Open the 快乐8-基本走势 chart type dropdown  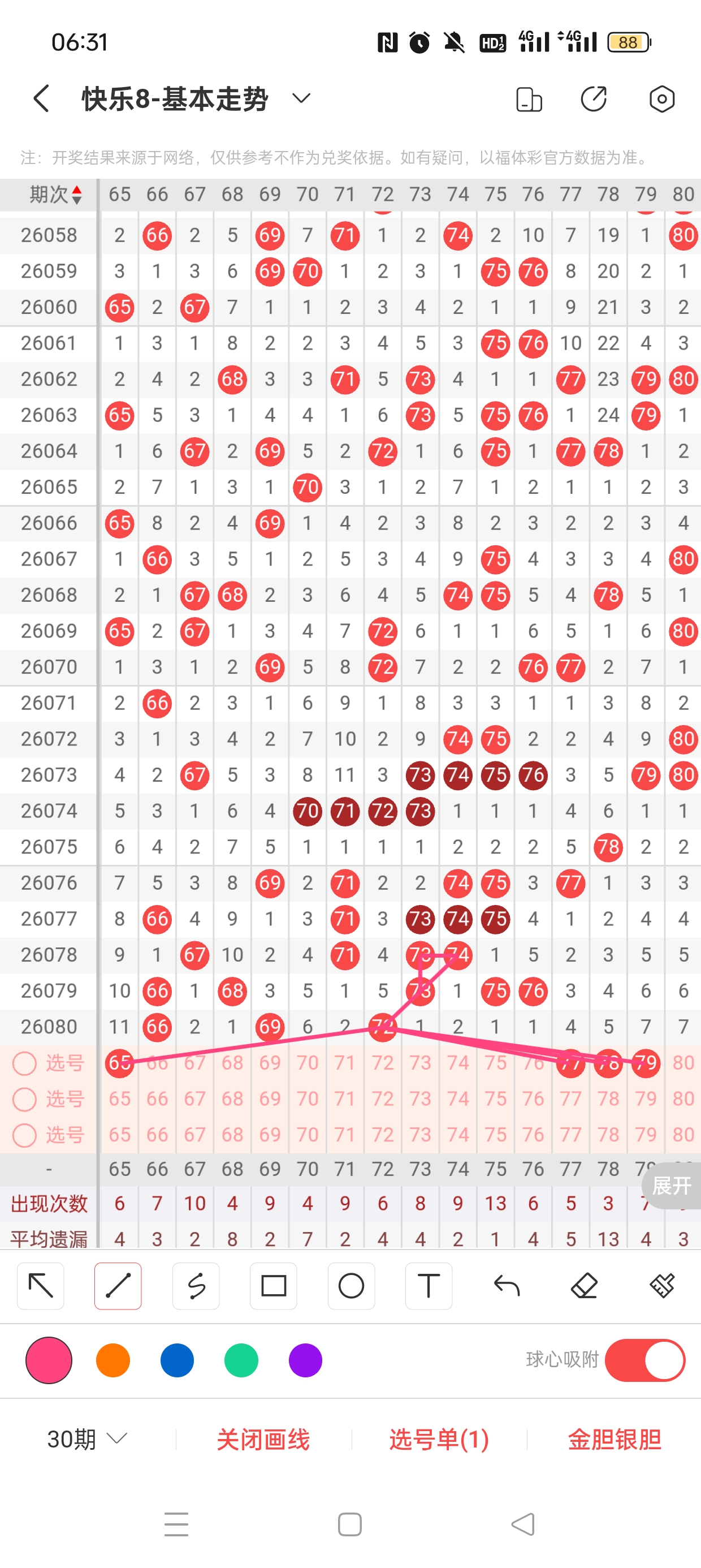(301, 98)
